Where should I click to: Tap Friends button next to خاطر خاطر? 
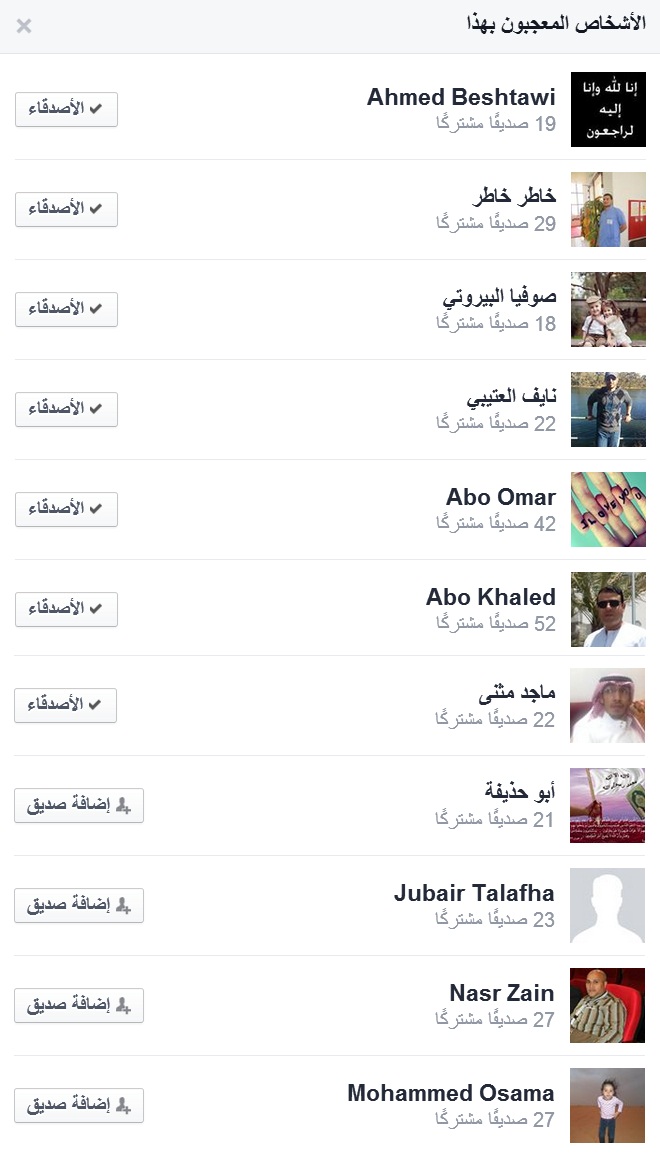pyautogui.click(x=66, y=209)
